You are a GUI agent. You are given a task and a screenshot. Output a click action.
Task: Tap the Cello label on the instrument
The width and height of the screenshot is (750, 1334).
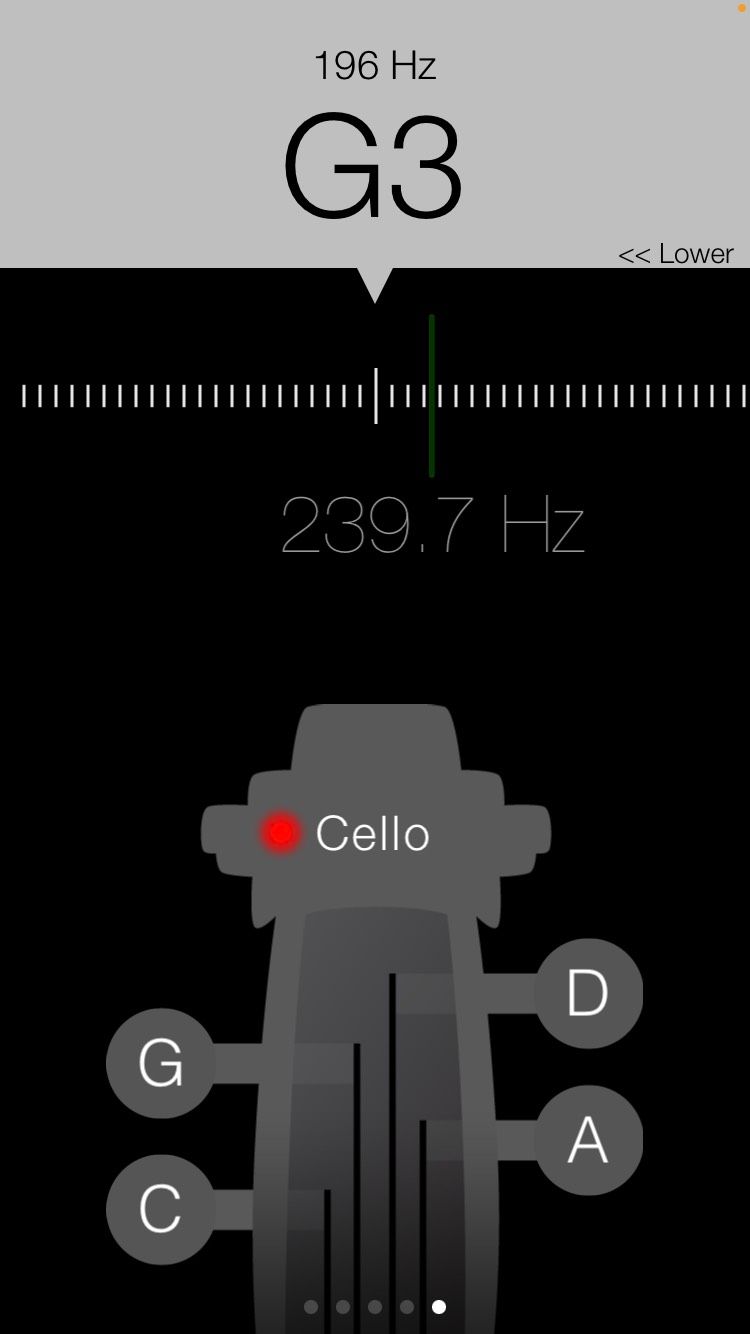(x=372, y=833)
